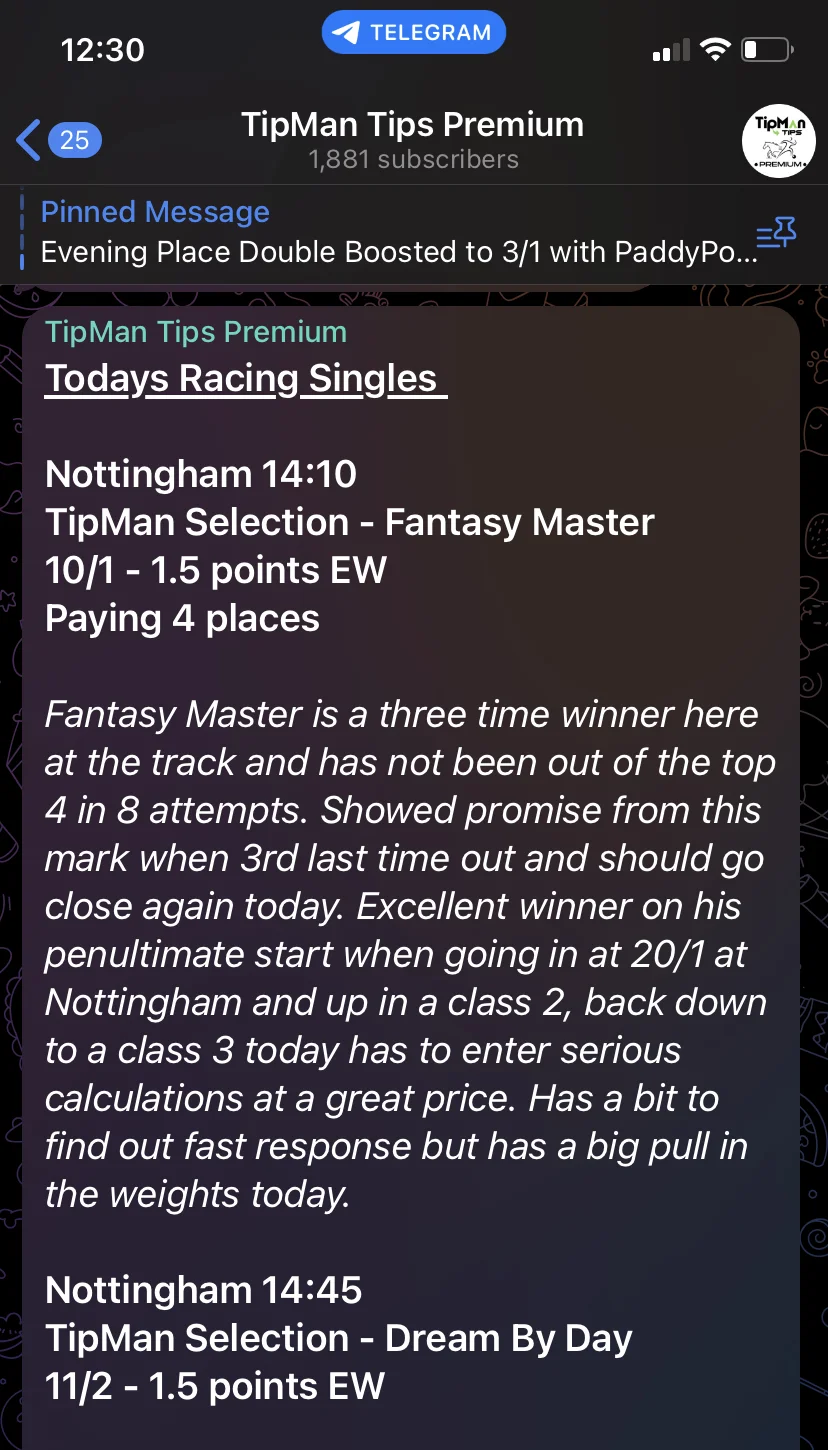Go back to the chat list
The height and width of the screenshot is (1450, 828).
pos(55,140)
